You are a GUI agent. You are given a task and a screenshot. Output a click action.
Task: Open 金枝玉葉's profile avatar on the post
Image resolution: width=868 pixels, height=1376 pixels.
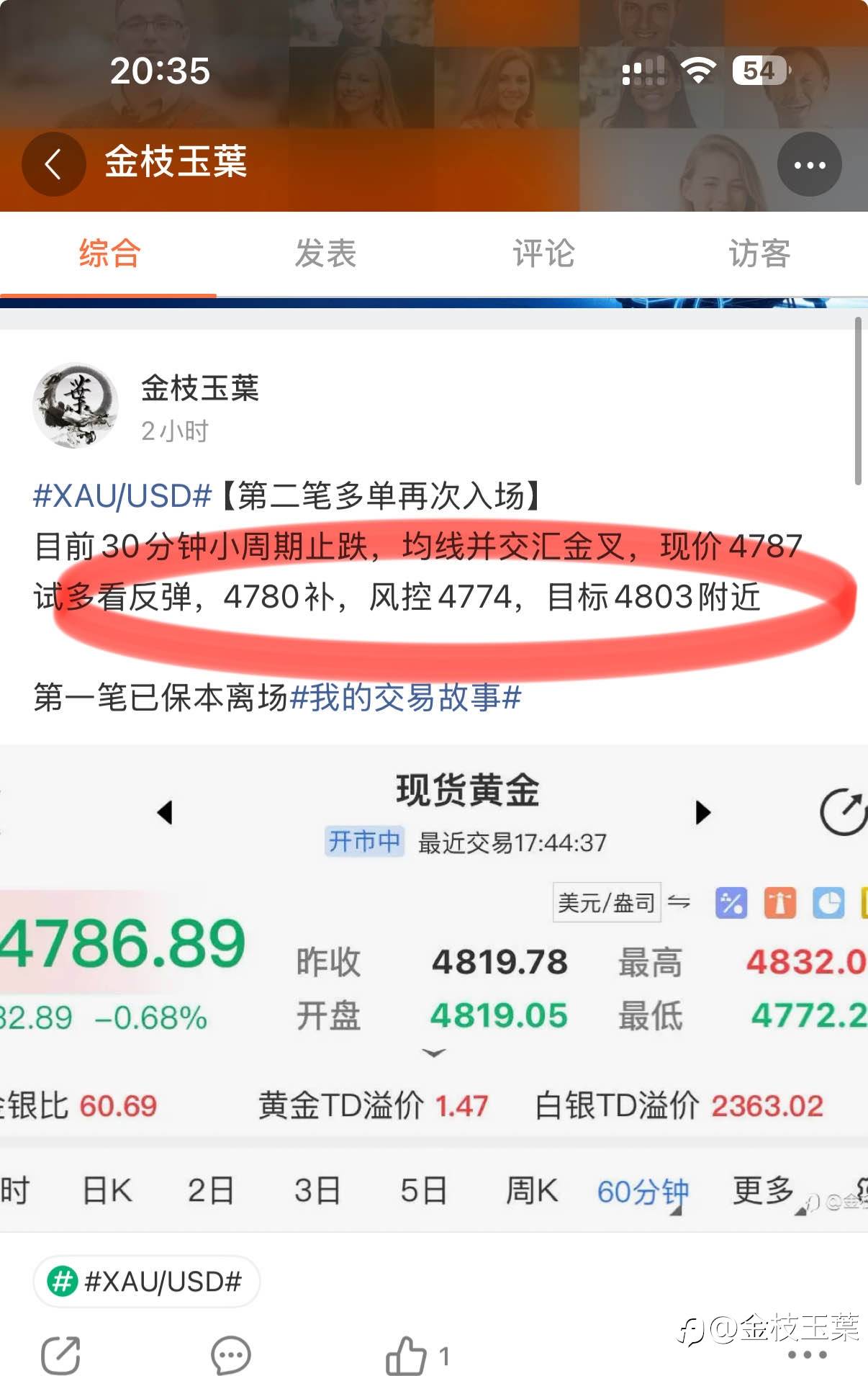click(76, 405)
